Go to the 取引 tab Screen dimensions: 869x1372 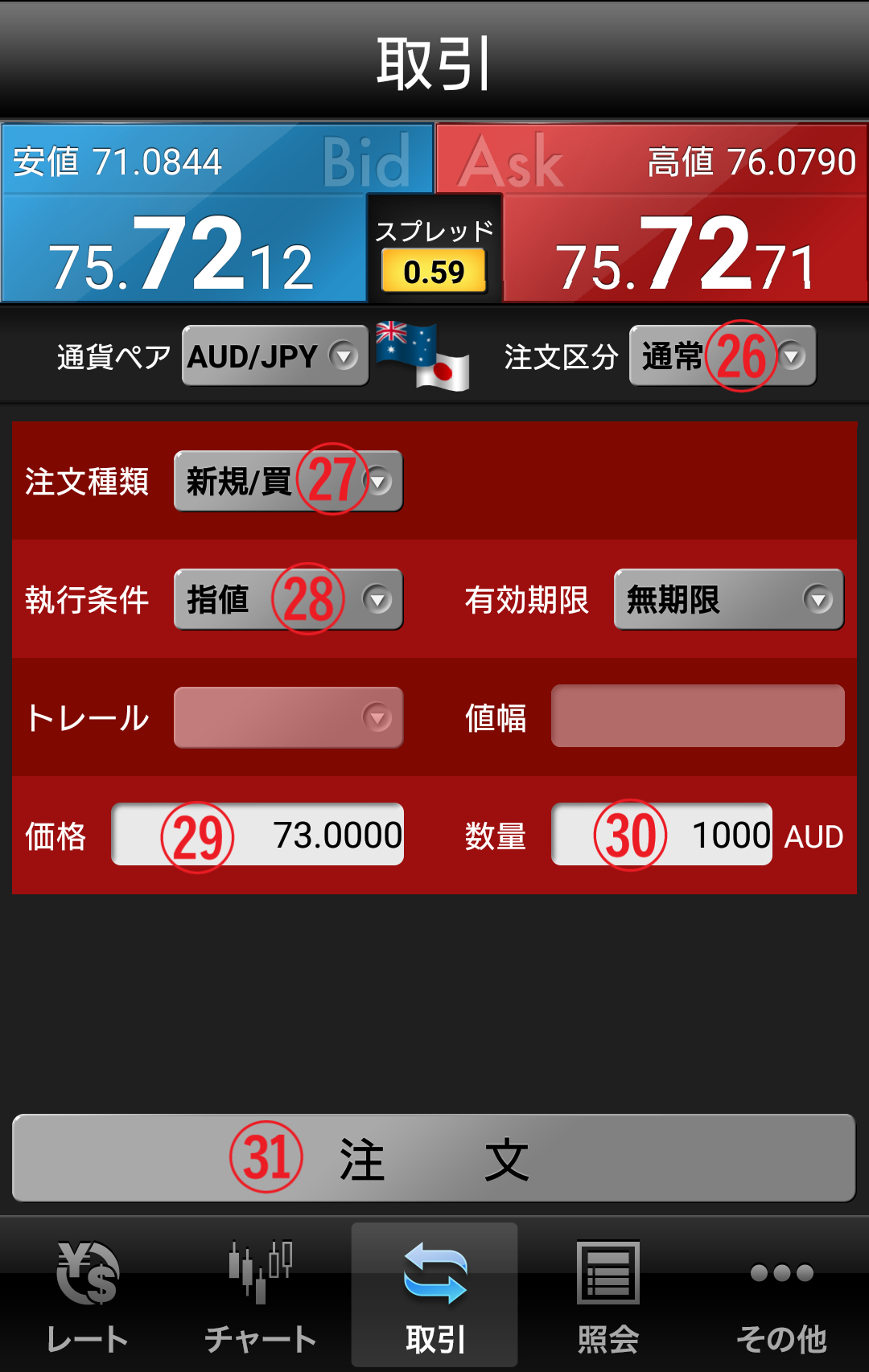coord(434,1295)
